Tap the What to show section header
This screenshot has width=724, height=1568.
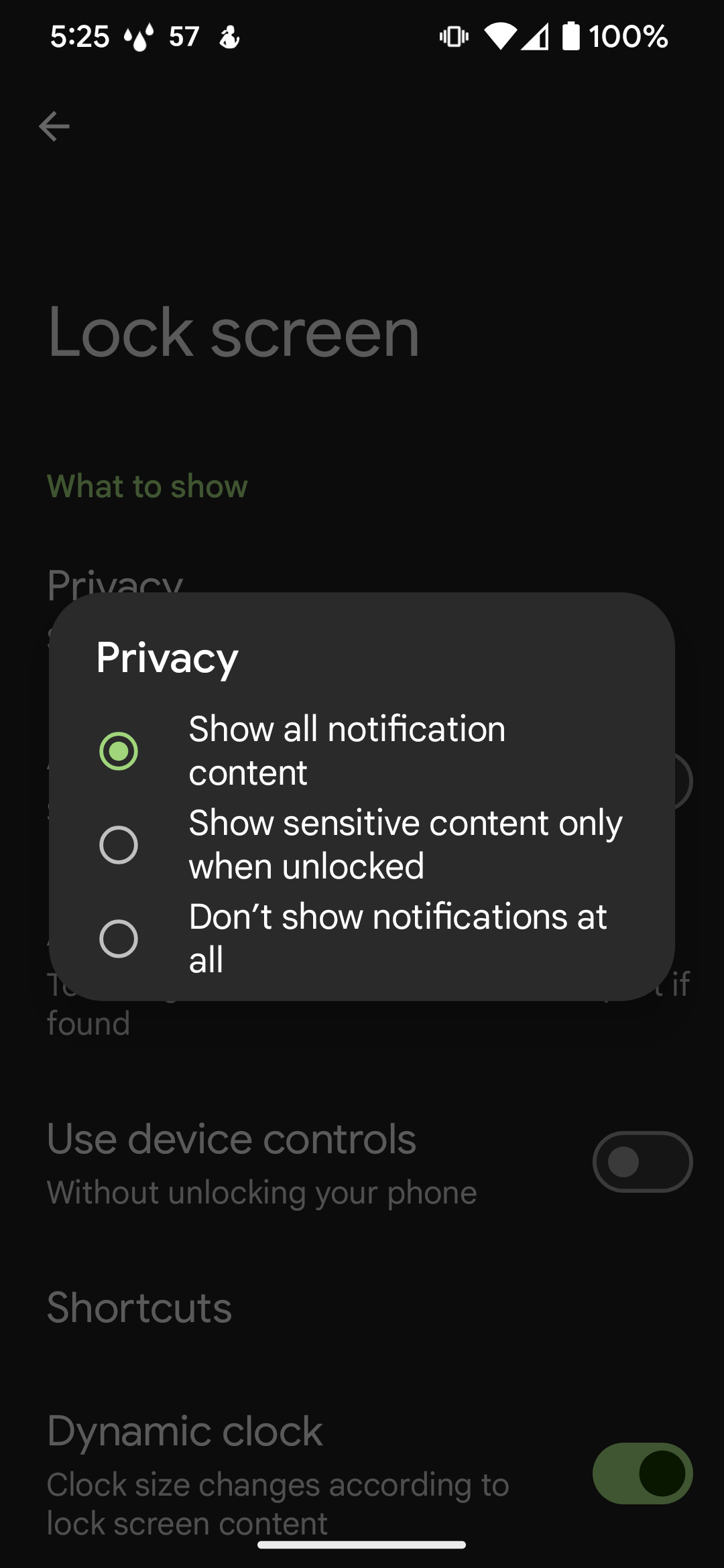point(147,485)
